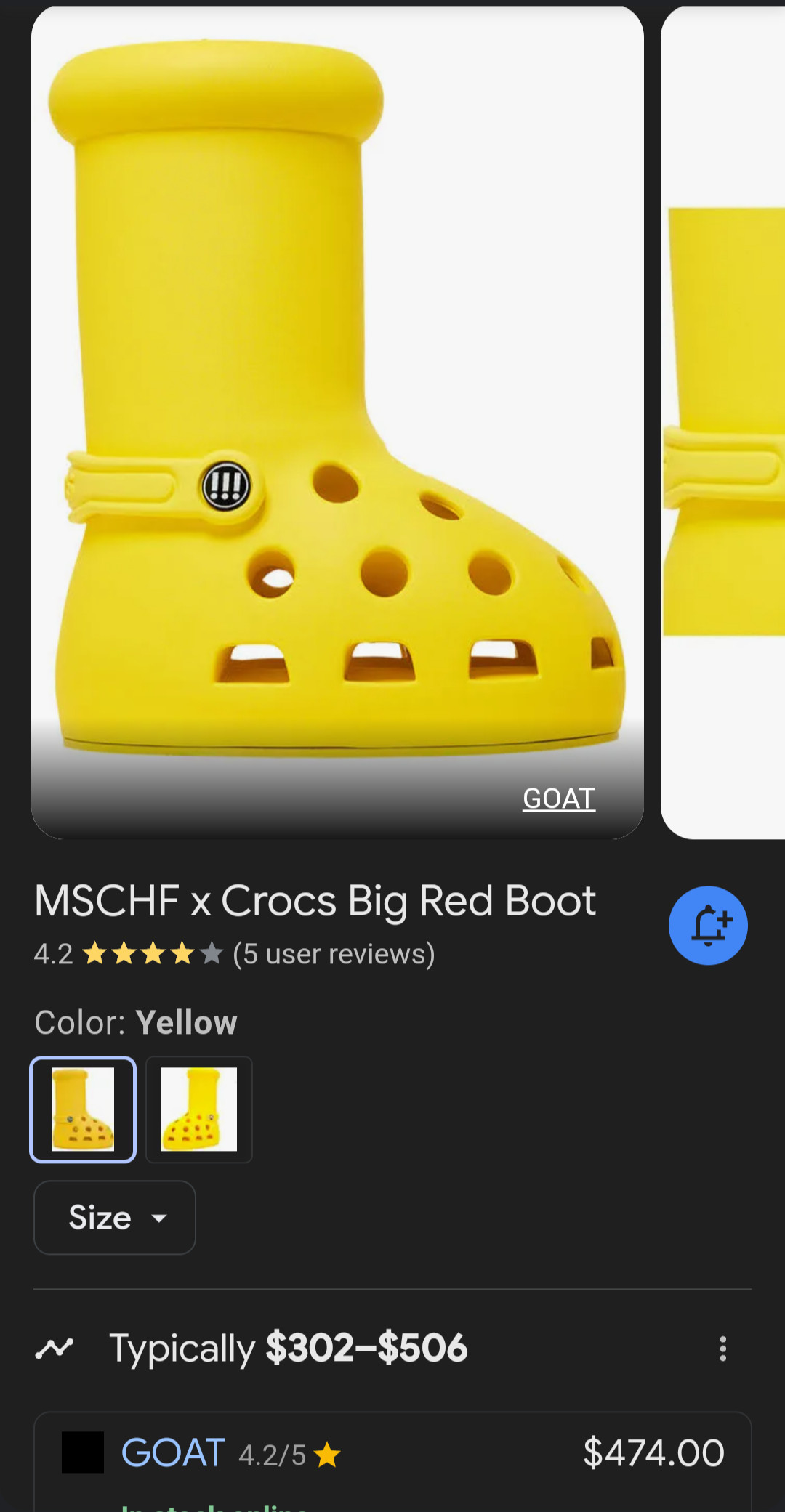The image size is (785, 1512).
Task: Open the three-dot overflow menu beside price range
Action: coord(722,1348)
